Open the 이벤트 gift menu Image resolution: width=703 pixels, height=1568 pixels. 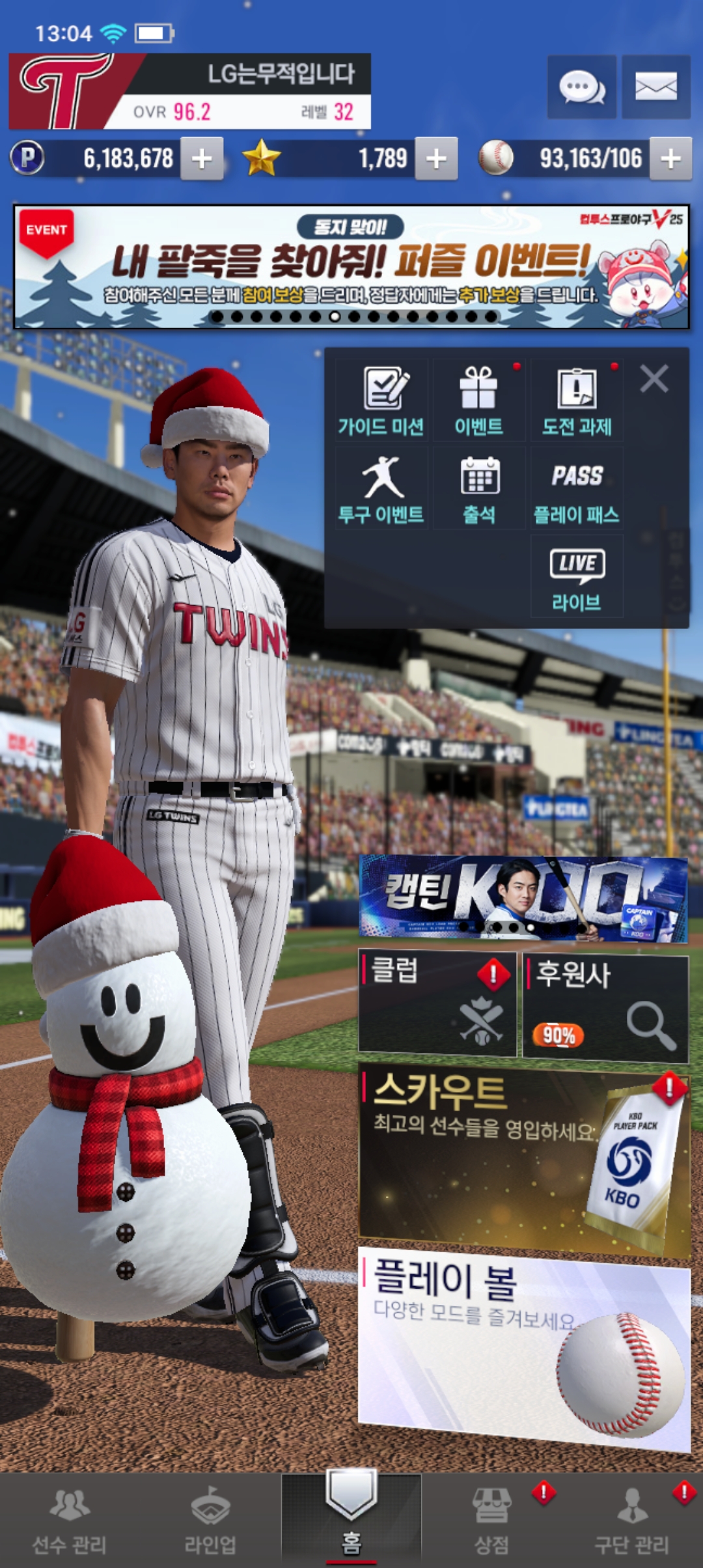479,400
